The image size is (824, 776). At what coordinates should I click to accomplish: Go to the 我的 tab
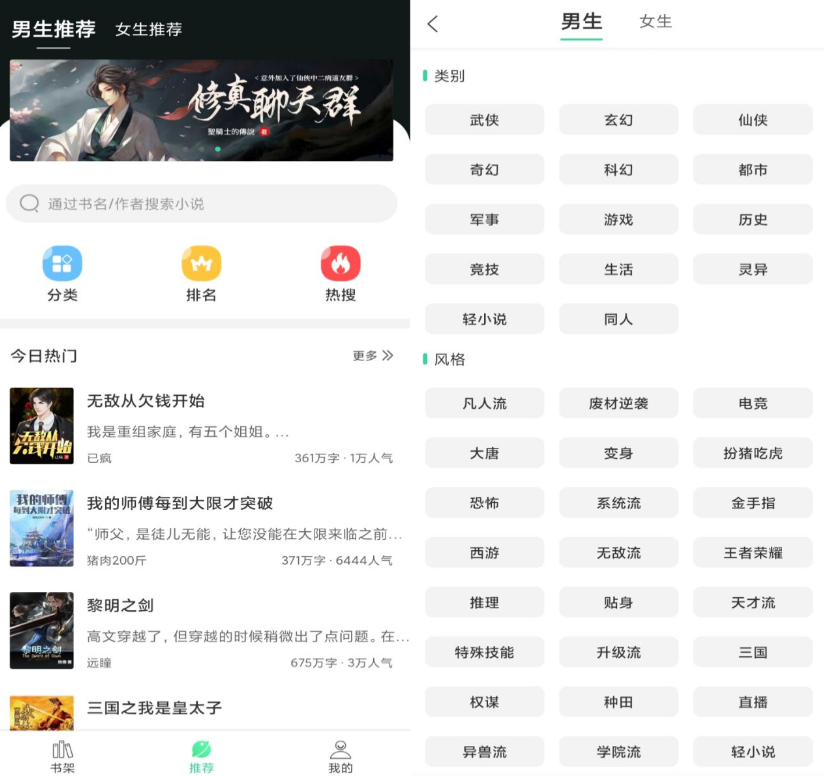tap(340, 757)
